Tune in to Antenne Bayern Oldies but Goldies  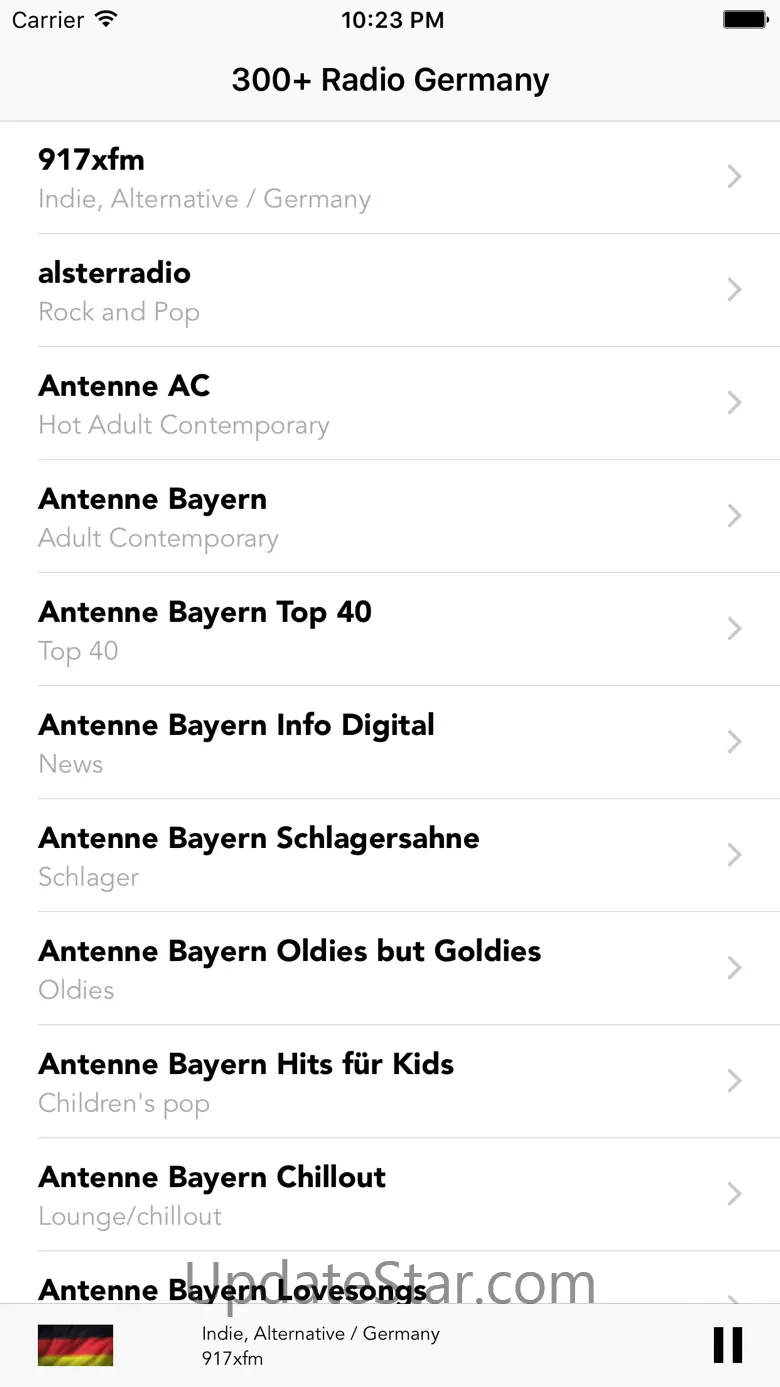pyautogui.click(x=390, y=969)
